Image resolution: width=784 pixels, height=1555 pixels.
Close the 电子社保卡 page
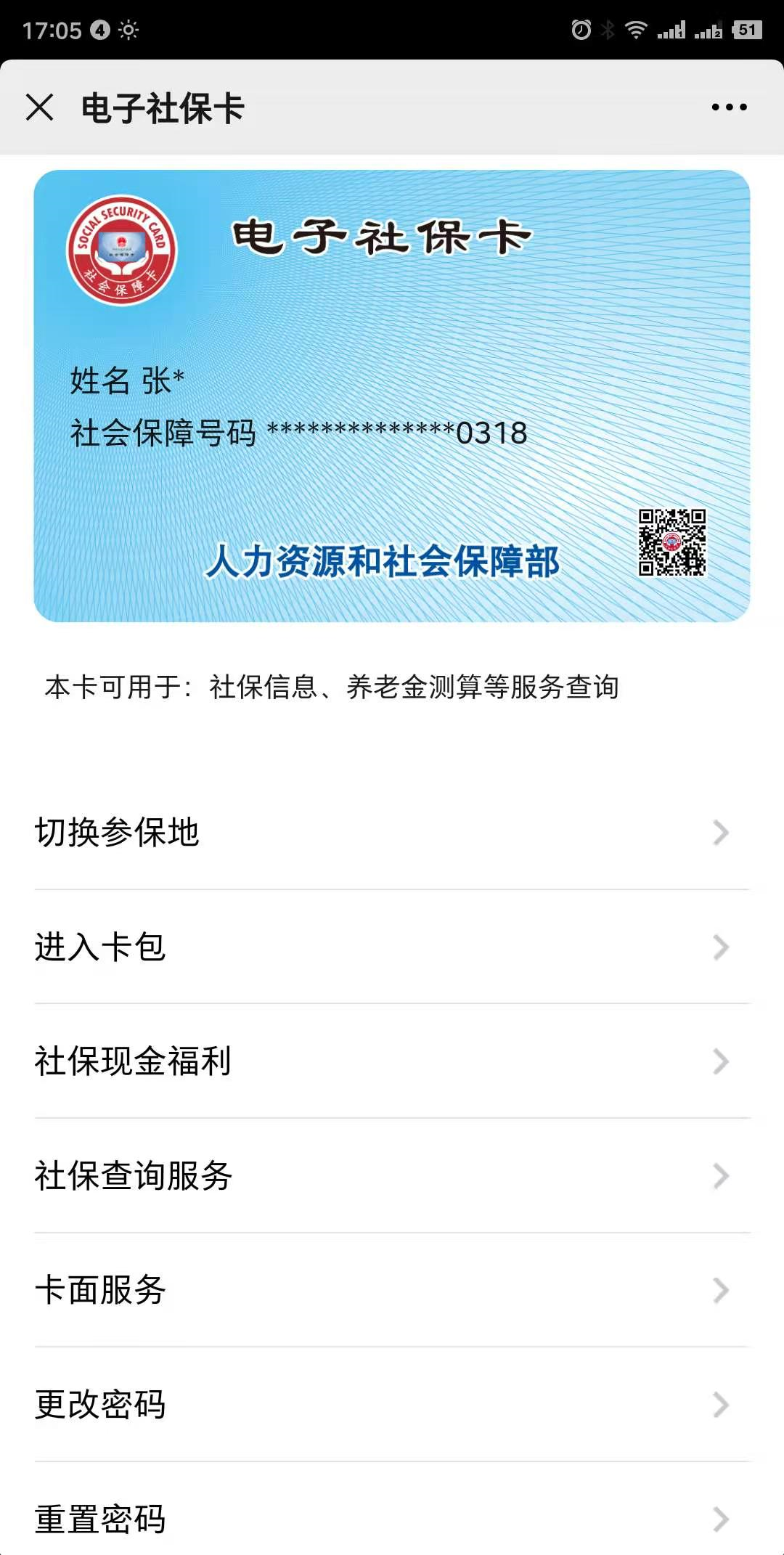(x=40, y=107)
